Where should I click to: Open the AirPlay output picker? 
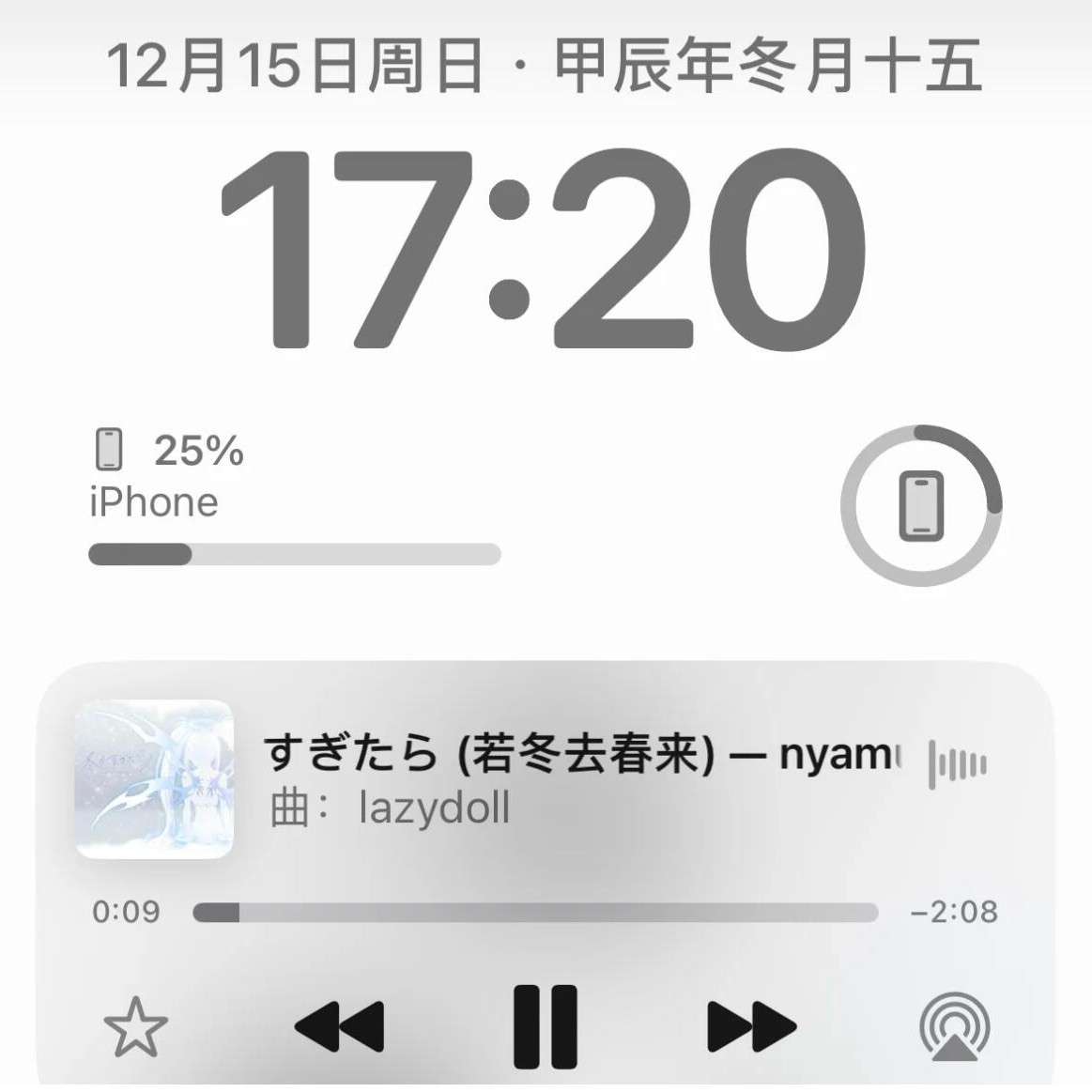point(954,1027)
